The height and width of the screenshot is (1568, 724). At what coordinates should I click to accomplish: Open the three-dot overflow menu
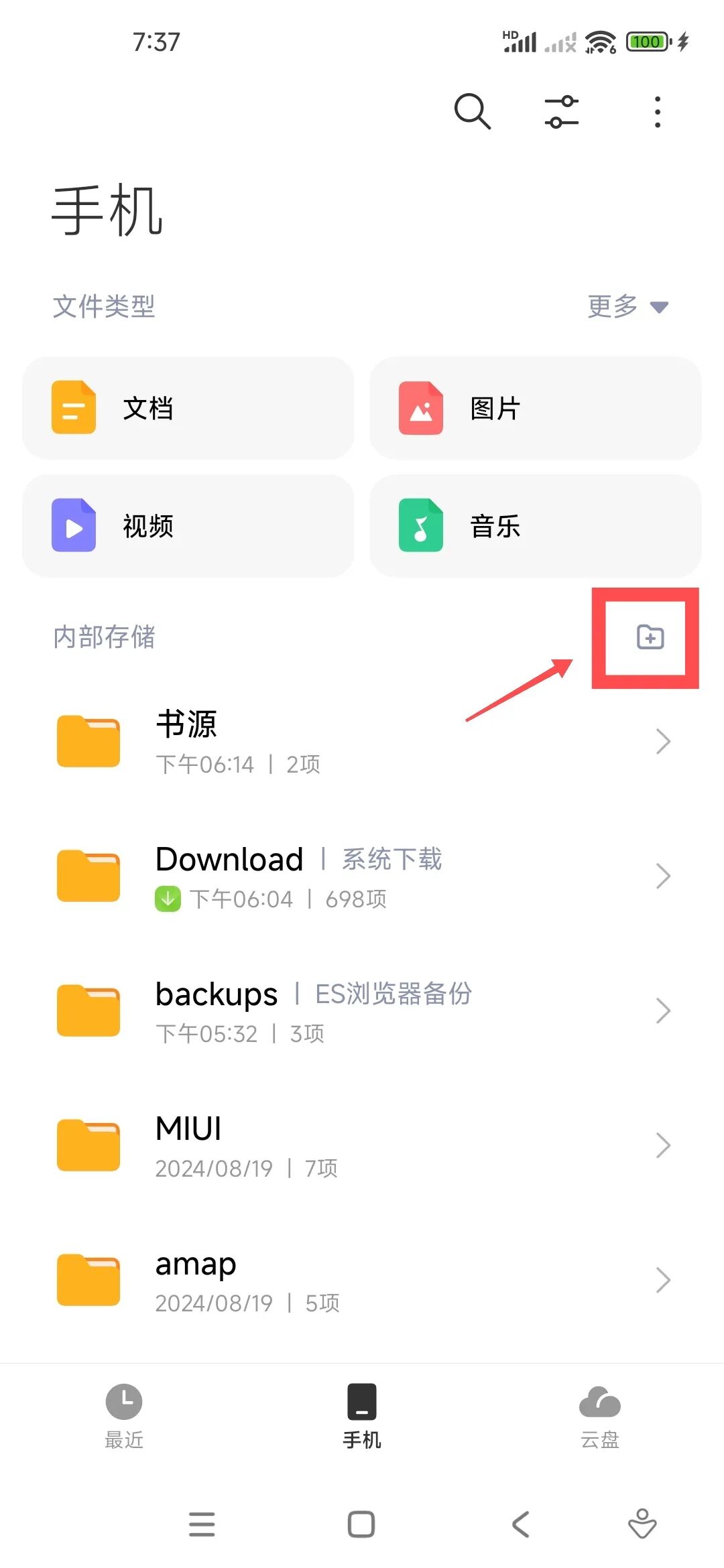[657, 111]
